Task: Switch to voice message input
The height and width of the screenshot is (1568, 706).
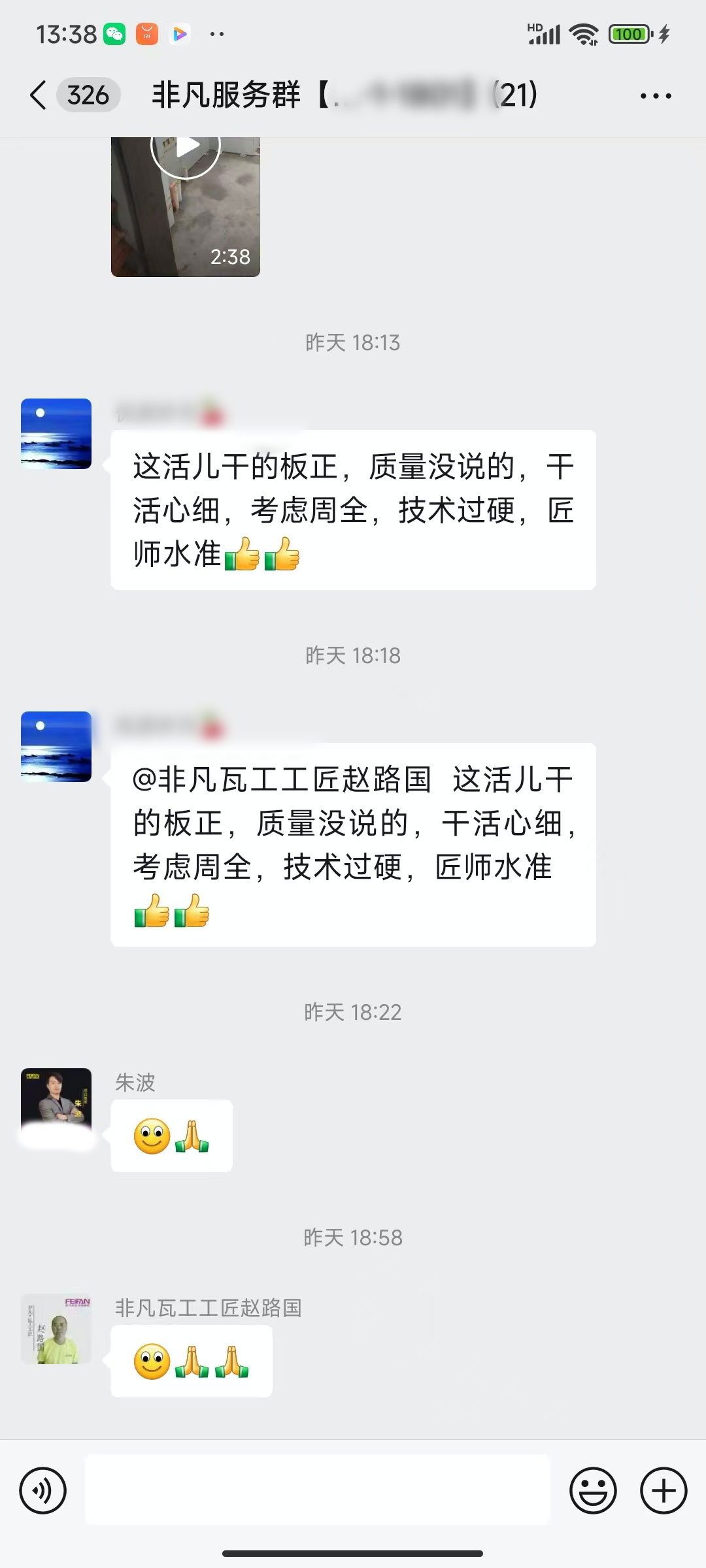Action: pos(43,1490)
